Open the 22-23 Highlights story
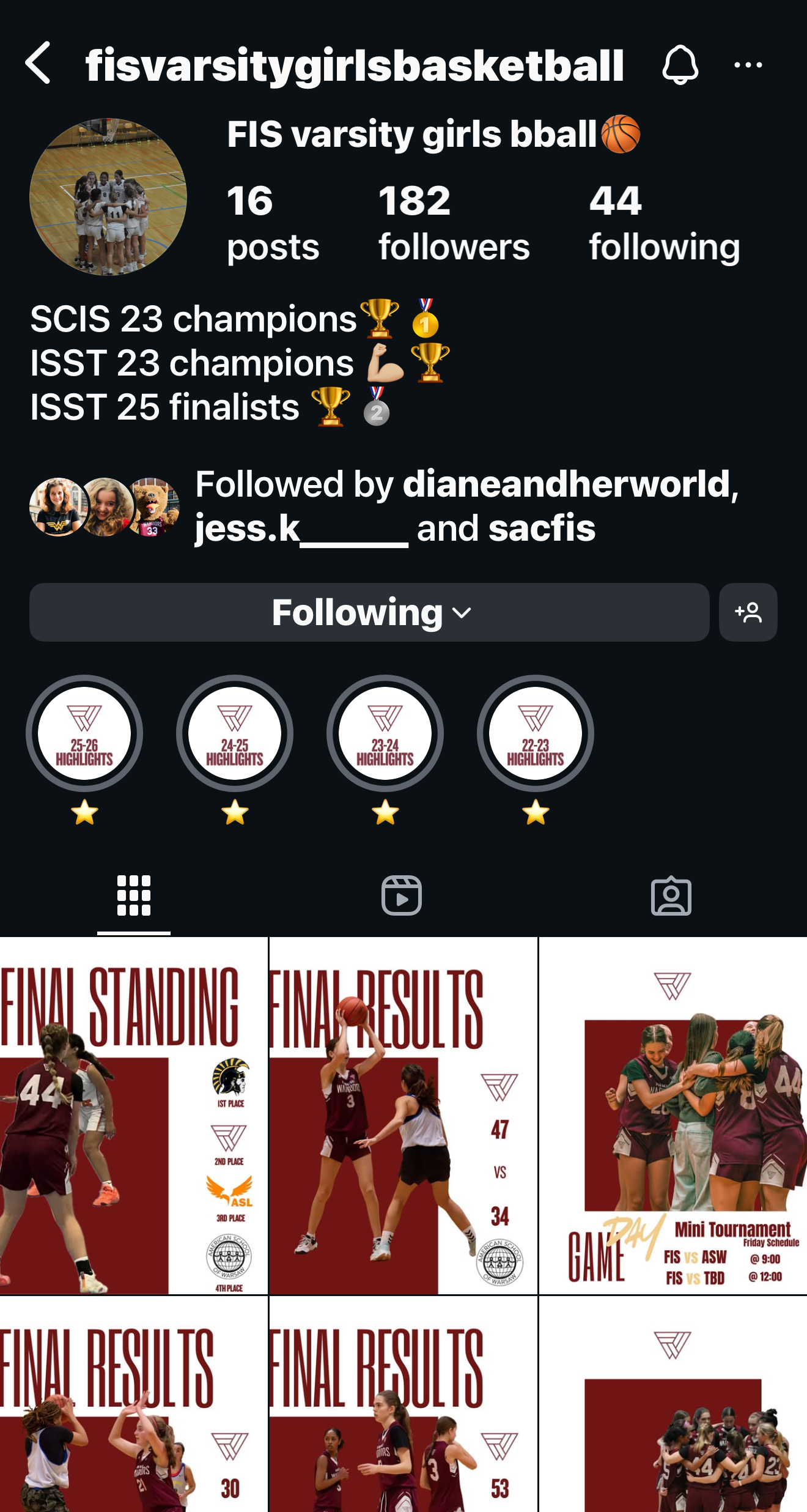 (x=536, y=733)
